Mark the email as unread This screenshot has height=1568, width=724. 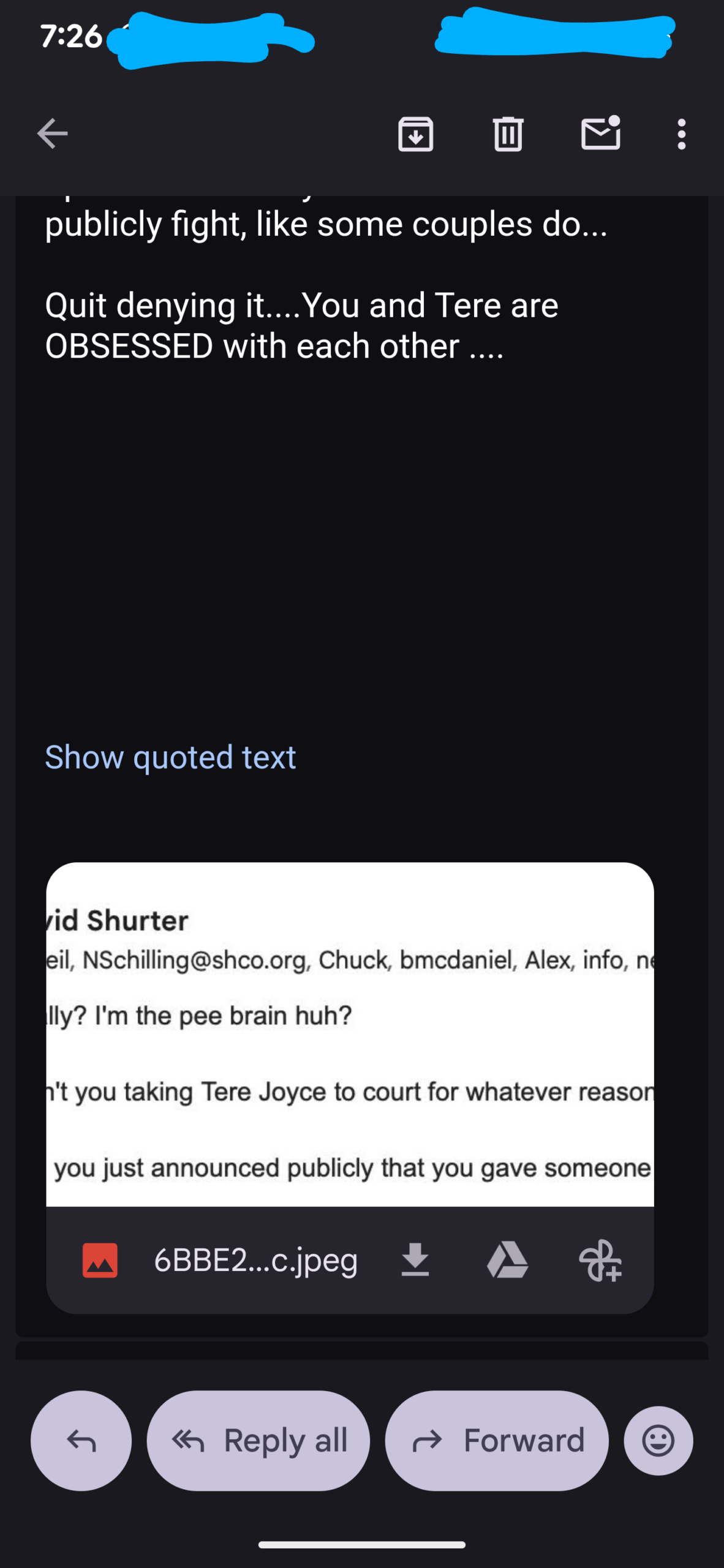tap(600, 134)
